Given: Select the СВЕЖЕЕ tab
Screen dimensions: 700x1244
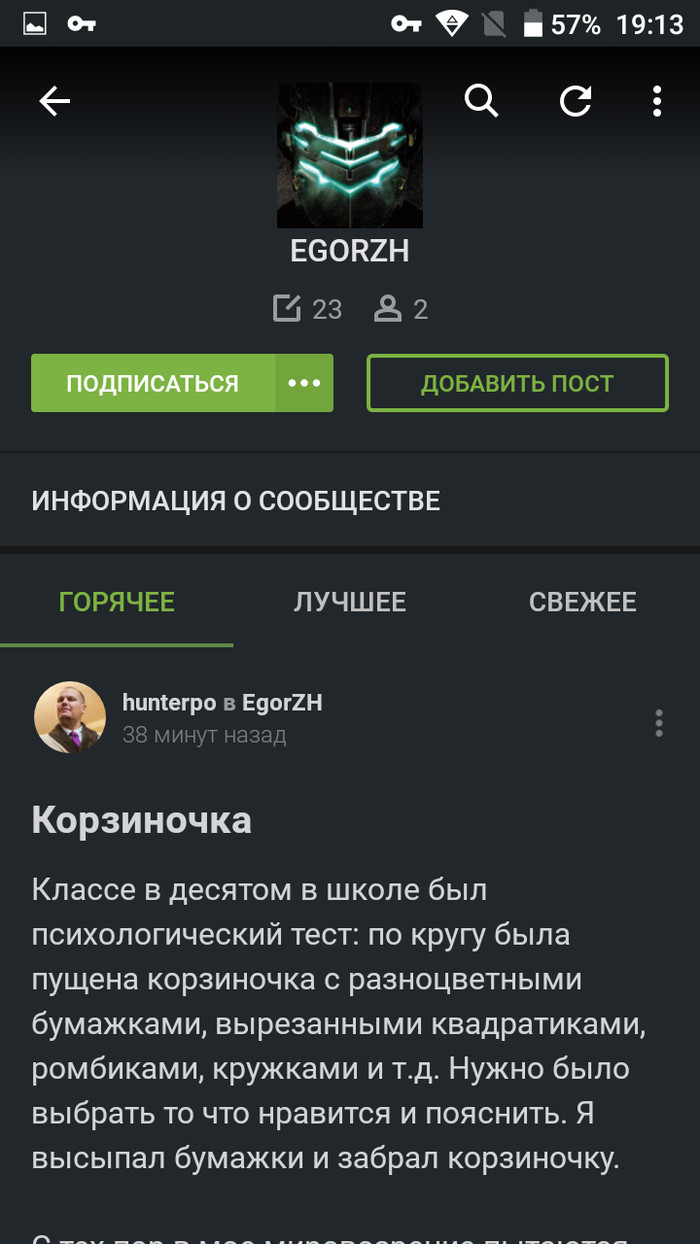Looking at the screenshot, I should (x=582, y=601).
